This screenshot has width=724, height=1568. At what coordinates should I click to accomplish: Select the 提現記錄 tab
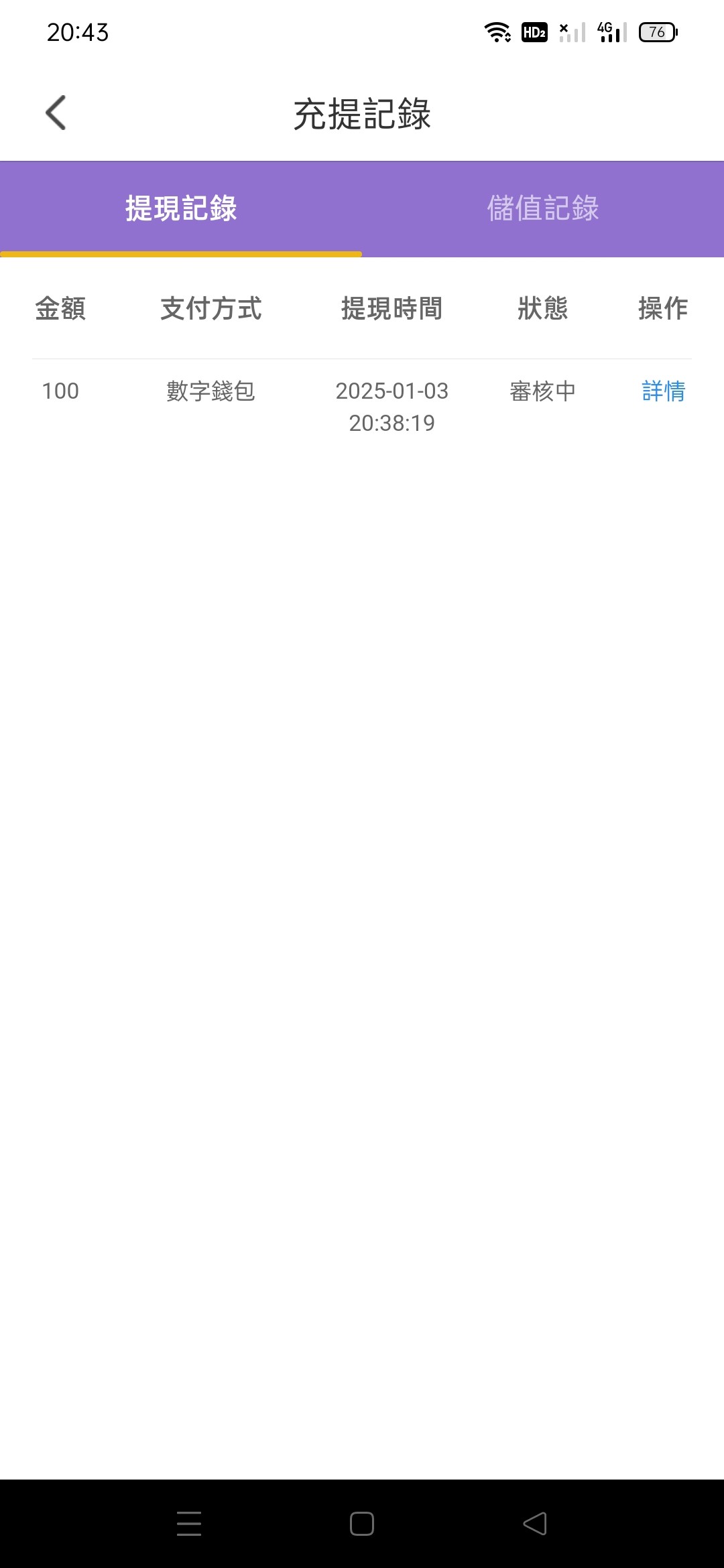click(181, 208)
